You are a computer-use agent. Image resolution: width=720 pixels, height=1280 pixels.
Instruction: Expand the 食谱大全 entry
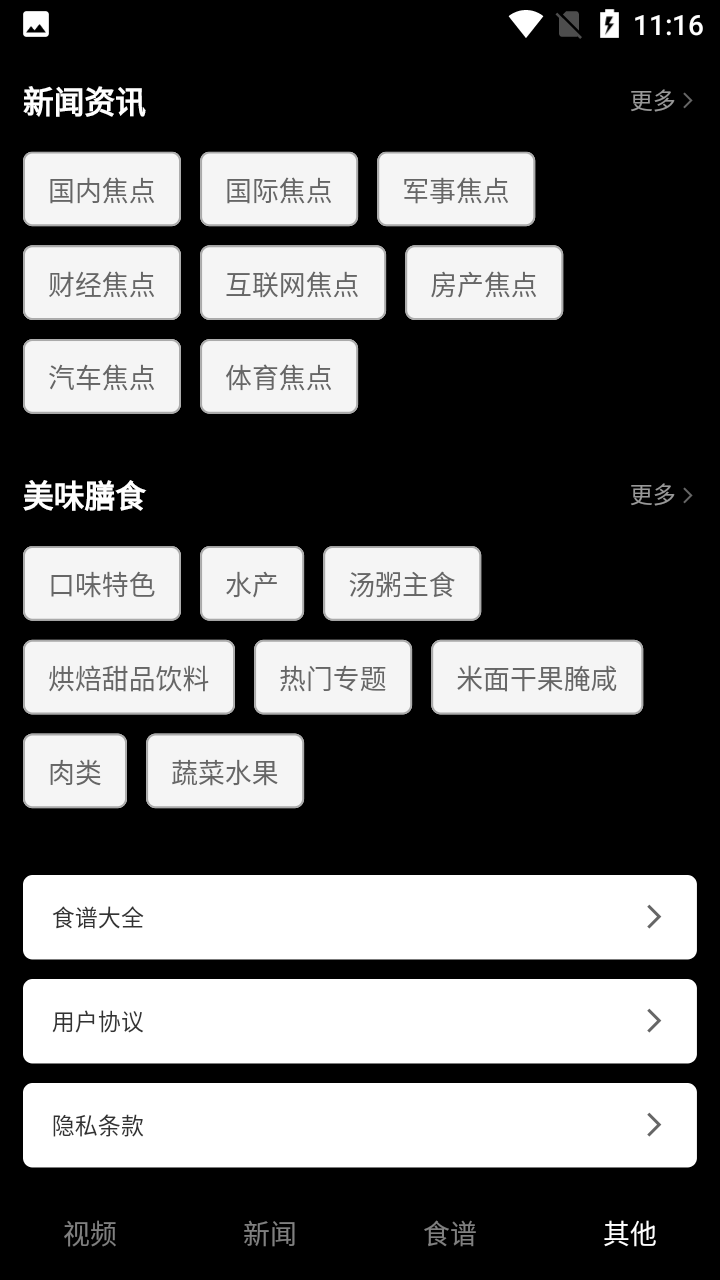(360, 917)
